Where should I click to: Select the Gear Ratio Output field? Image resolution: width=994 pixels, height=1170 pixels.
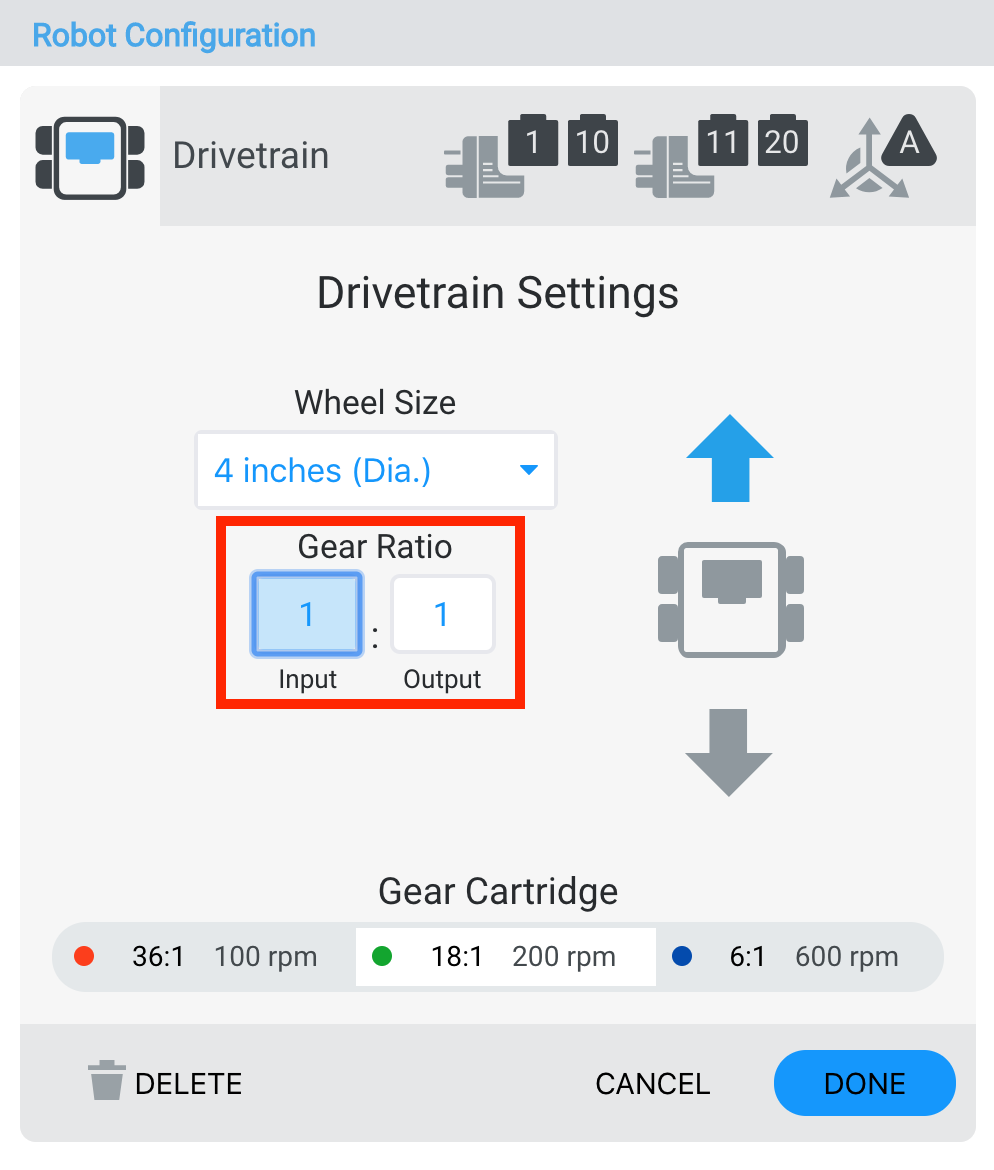(442, 614)
